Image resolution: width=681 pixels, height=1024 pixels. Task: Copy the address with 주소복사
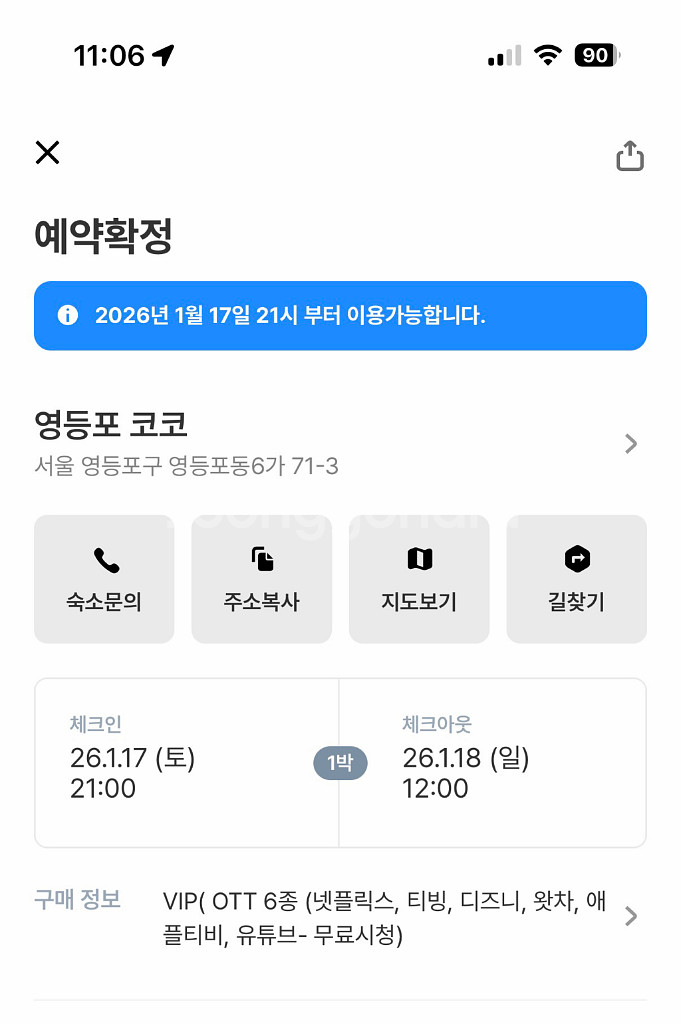261,579
